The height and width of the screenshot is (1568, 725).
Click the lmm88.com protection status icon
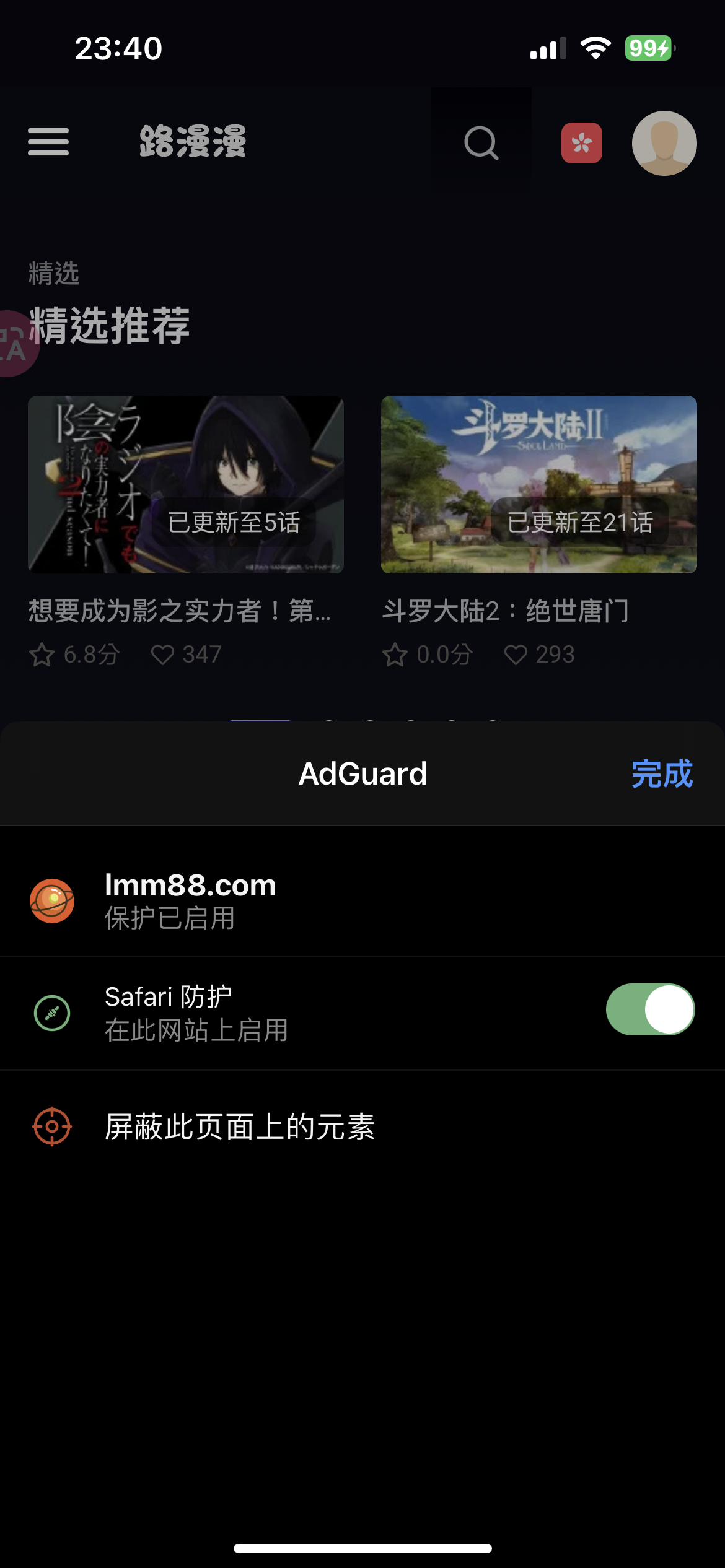pyautogui.click(x=53, y=901)
